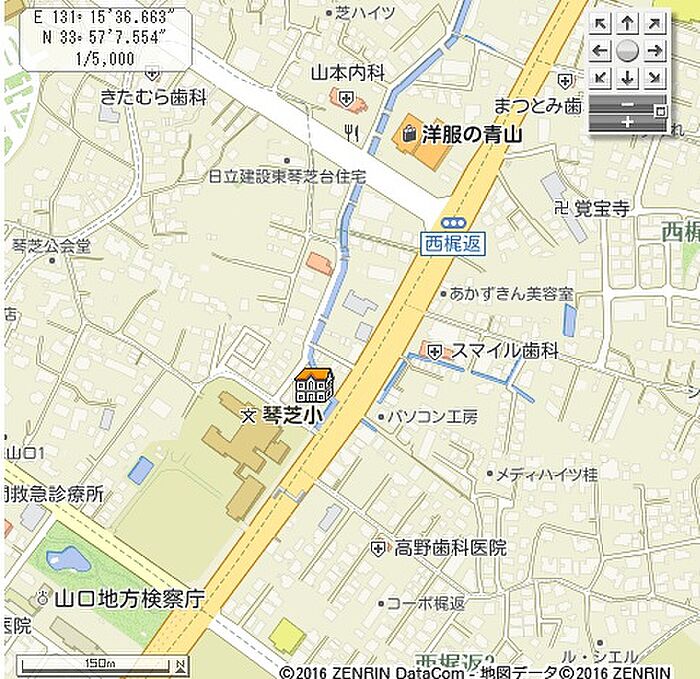Pan the map left with the arrow
This screenshot has width=700, height=679.
[600, 50]
